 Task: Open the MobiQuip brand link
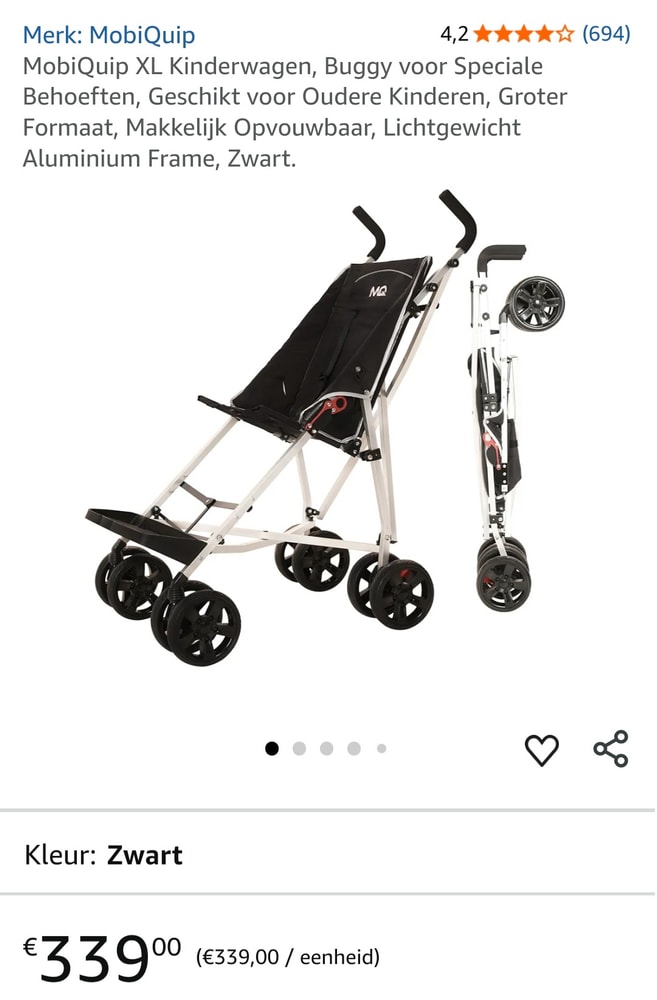pos(109,35)
